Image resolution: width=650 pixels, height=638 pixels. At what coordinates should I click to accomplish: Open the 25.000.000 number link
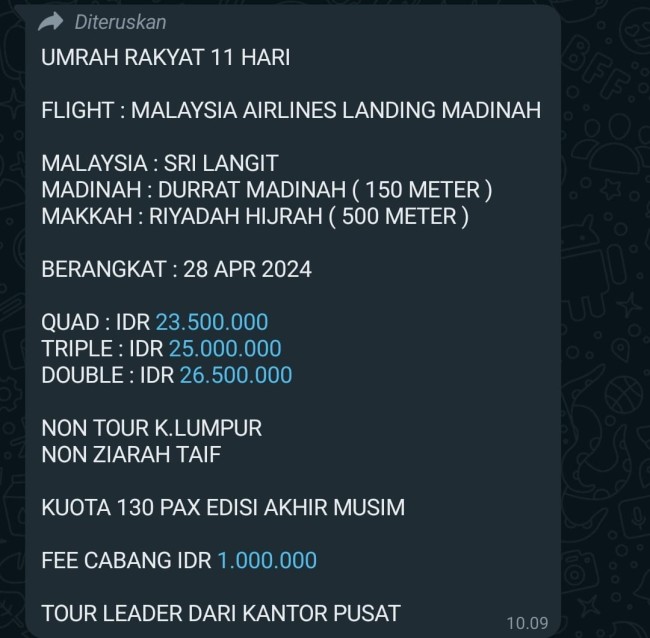tap(225, 348)
